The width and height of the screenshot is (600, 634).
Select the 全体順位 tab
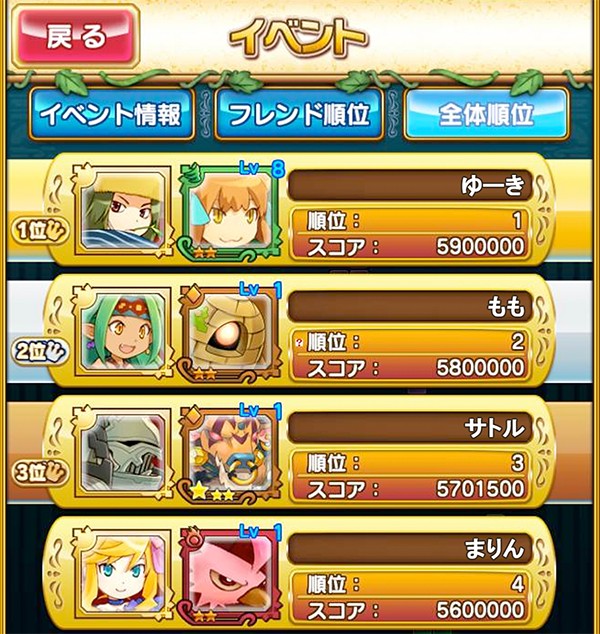coord(487,114)
